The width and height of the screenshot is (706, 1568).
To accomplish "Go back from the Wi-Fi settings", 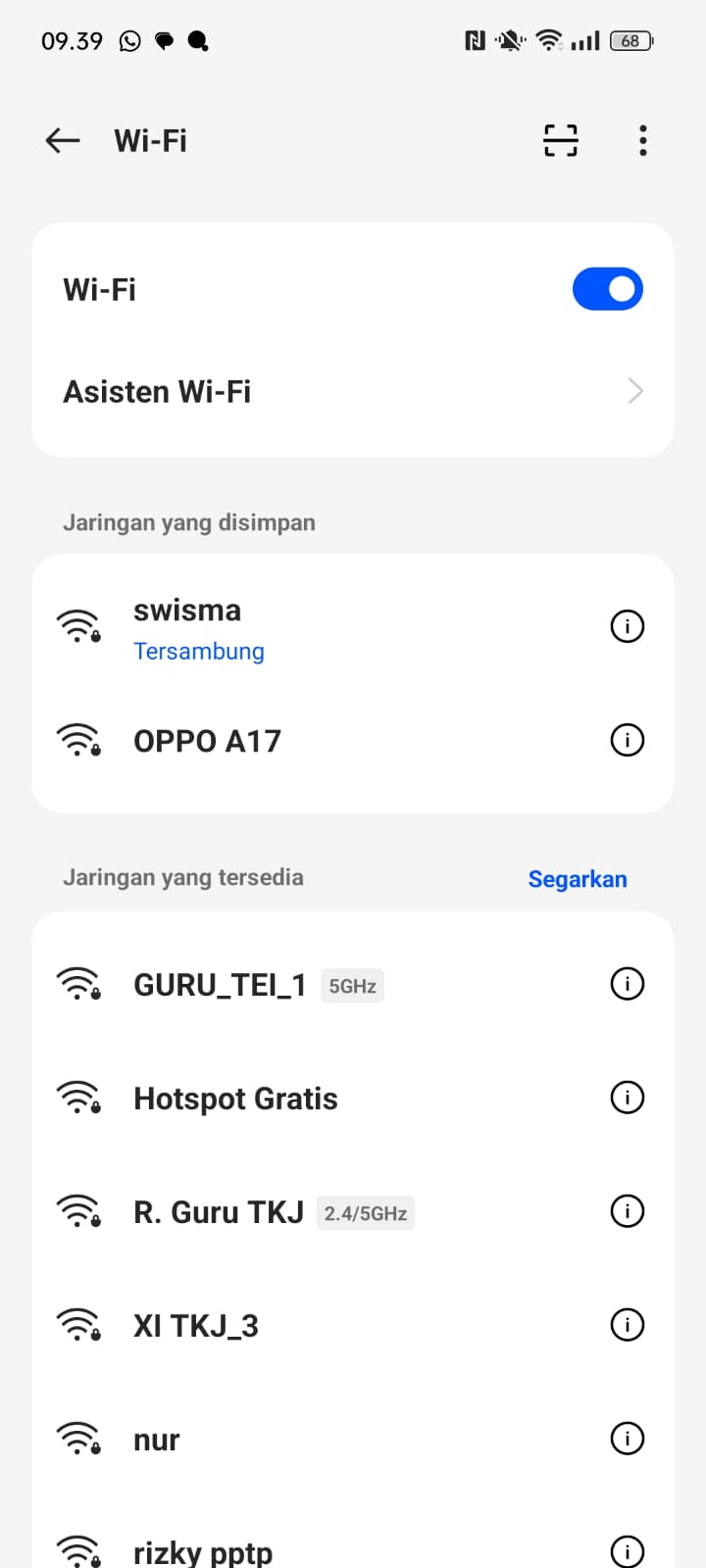I will point(63,141).
